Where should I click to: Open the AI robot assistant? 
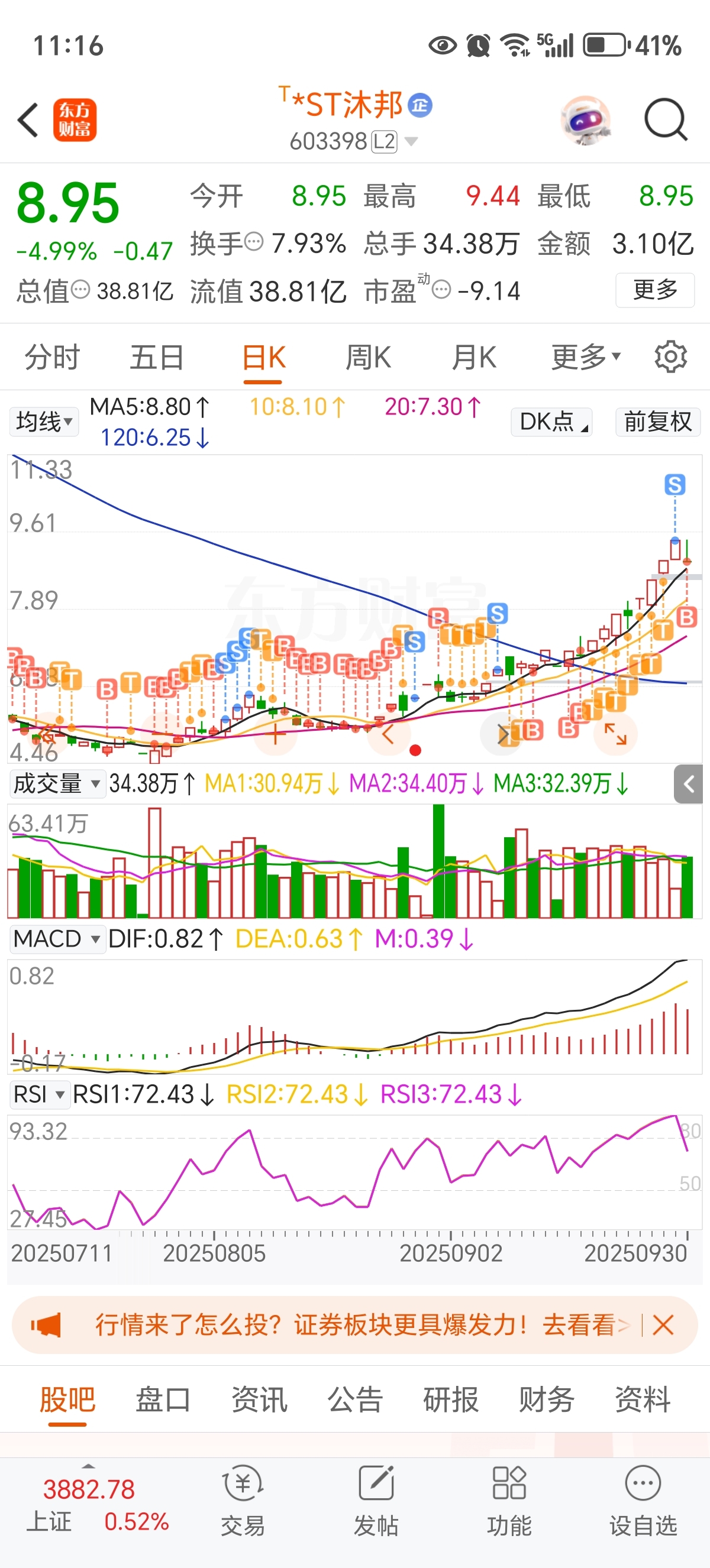tap(585, 120)
